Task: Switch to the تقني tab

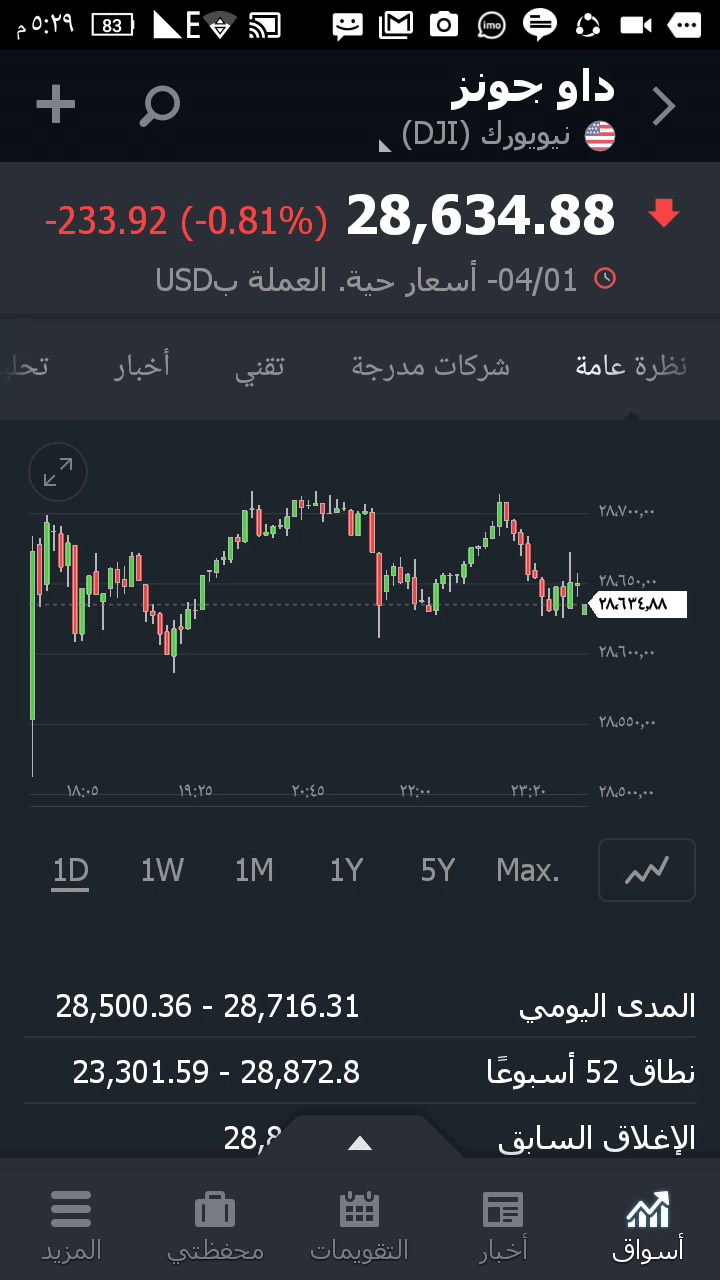Action: pos(260,366)
